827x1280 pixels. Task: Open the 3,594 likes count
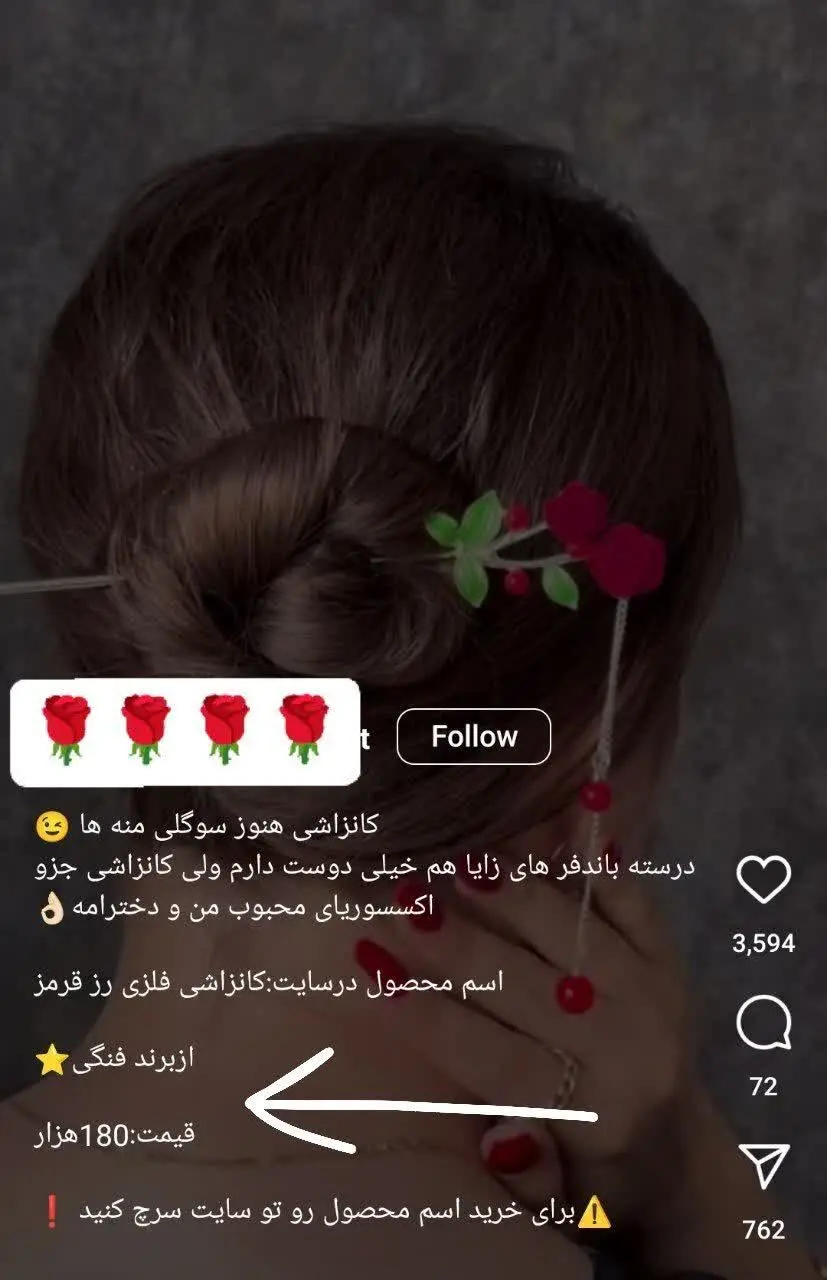764,940
